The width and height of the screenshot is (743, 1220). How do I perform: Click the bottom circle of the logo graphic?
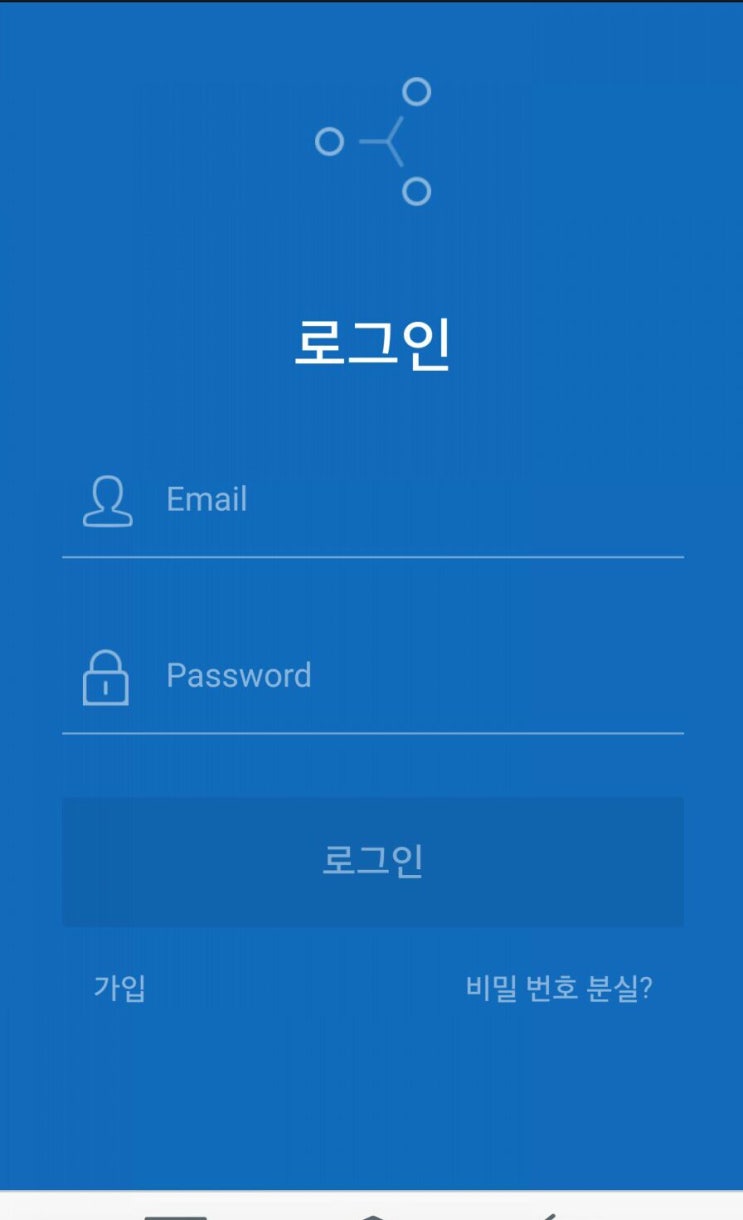(416, 190)
